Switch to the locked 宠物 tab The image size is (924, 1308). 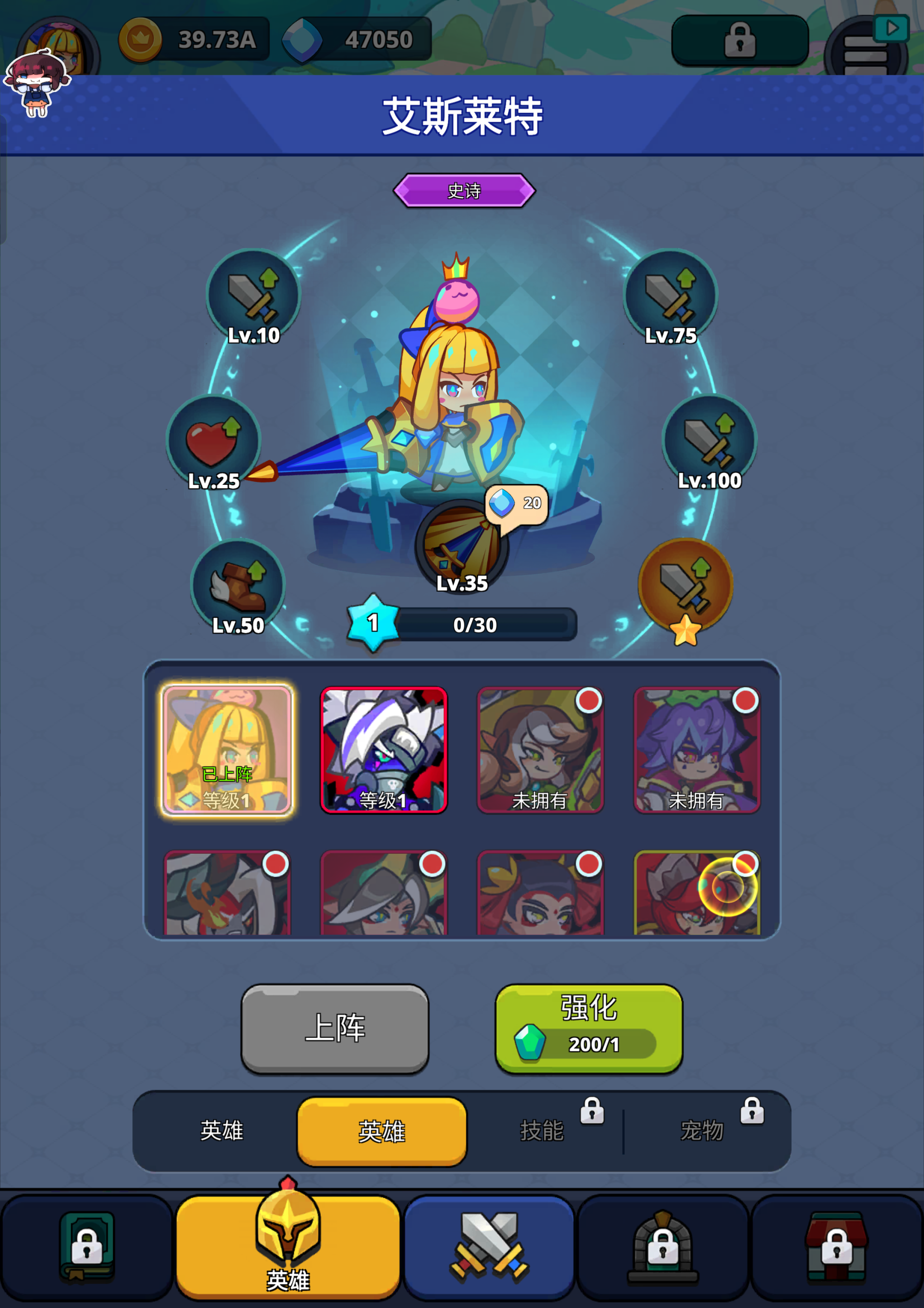pos(702,1131)
